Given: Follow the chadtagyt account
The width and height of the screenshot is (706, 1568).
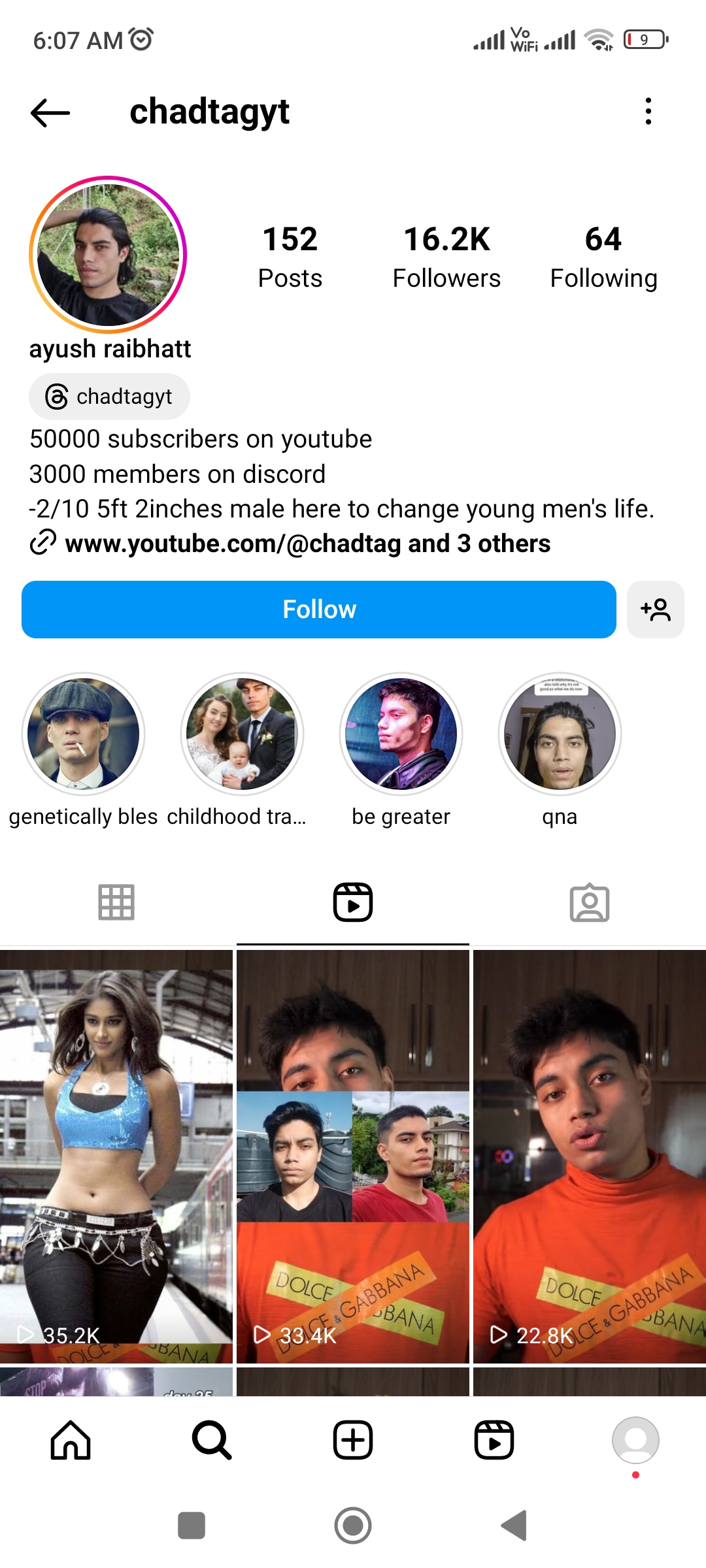Looking at the screenshot, I should click(319, 610).
